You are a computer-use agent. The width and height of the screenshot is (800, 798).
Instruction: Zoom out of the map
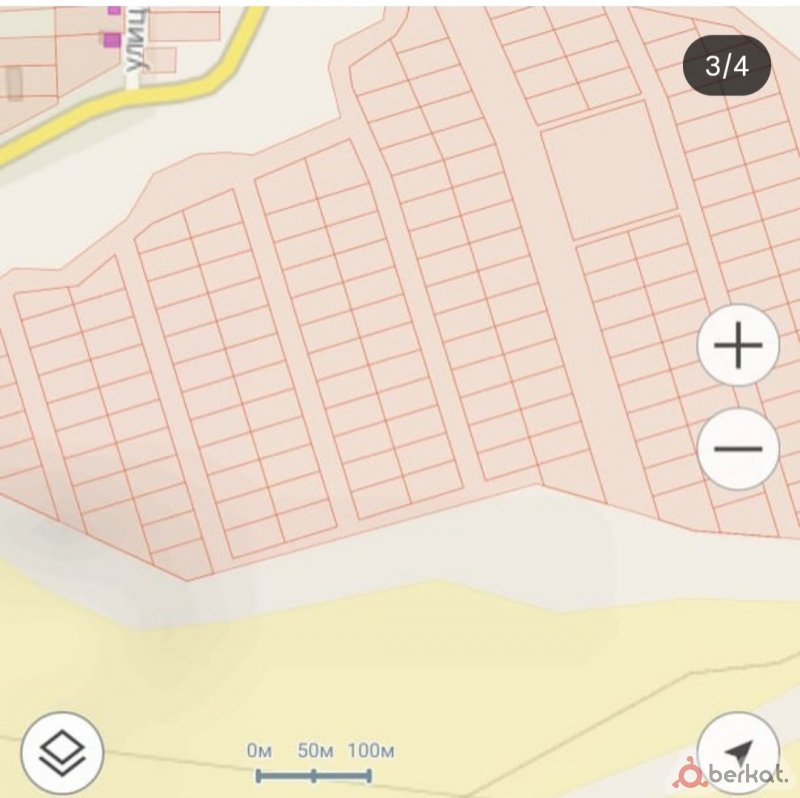point(738,449)
